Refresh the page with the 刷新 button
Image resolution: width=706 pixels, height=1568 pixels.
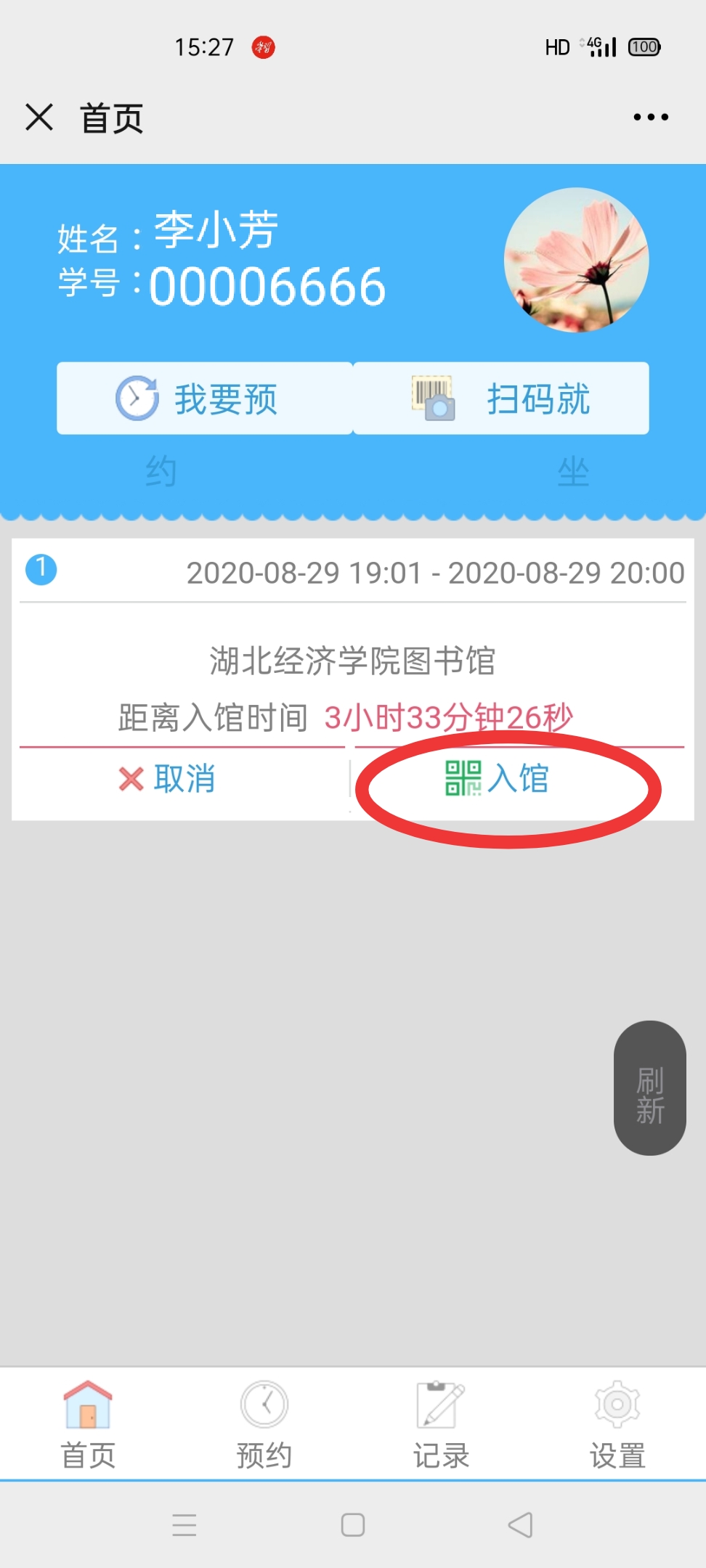[x=650, y=1087]
